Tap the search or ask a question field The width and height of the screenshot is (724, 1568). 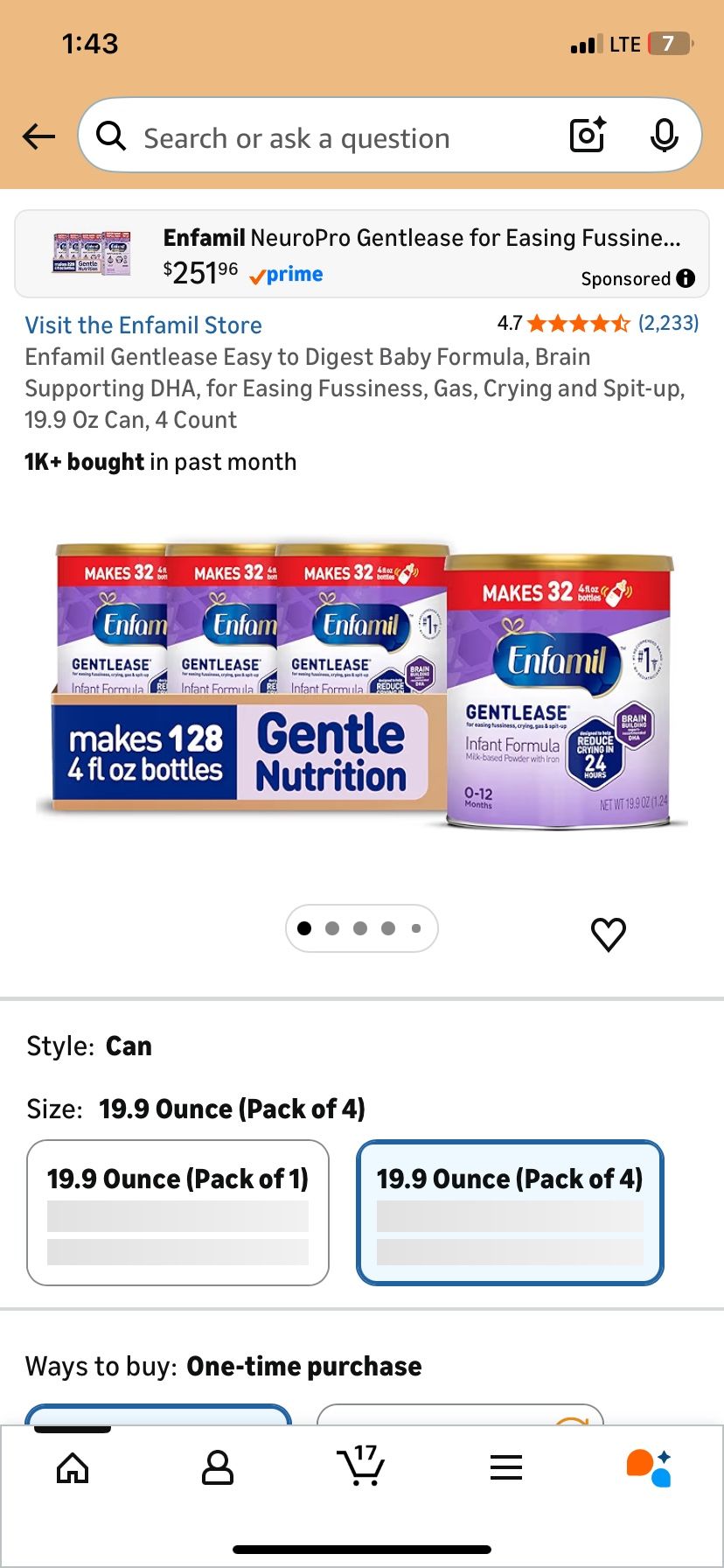[x=332, y=137]
